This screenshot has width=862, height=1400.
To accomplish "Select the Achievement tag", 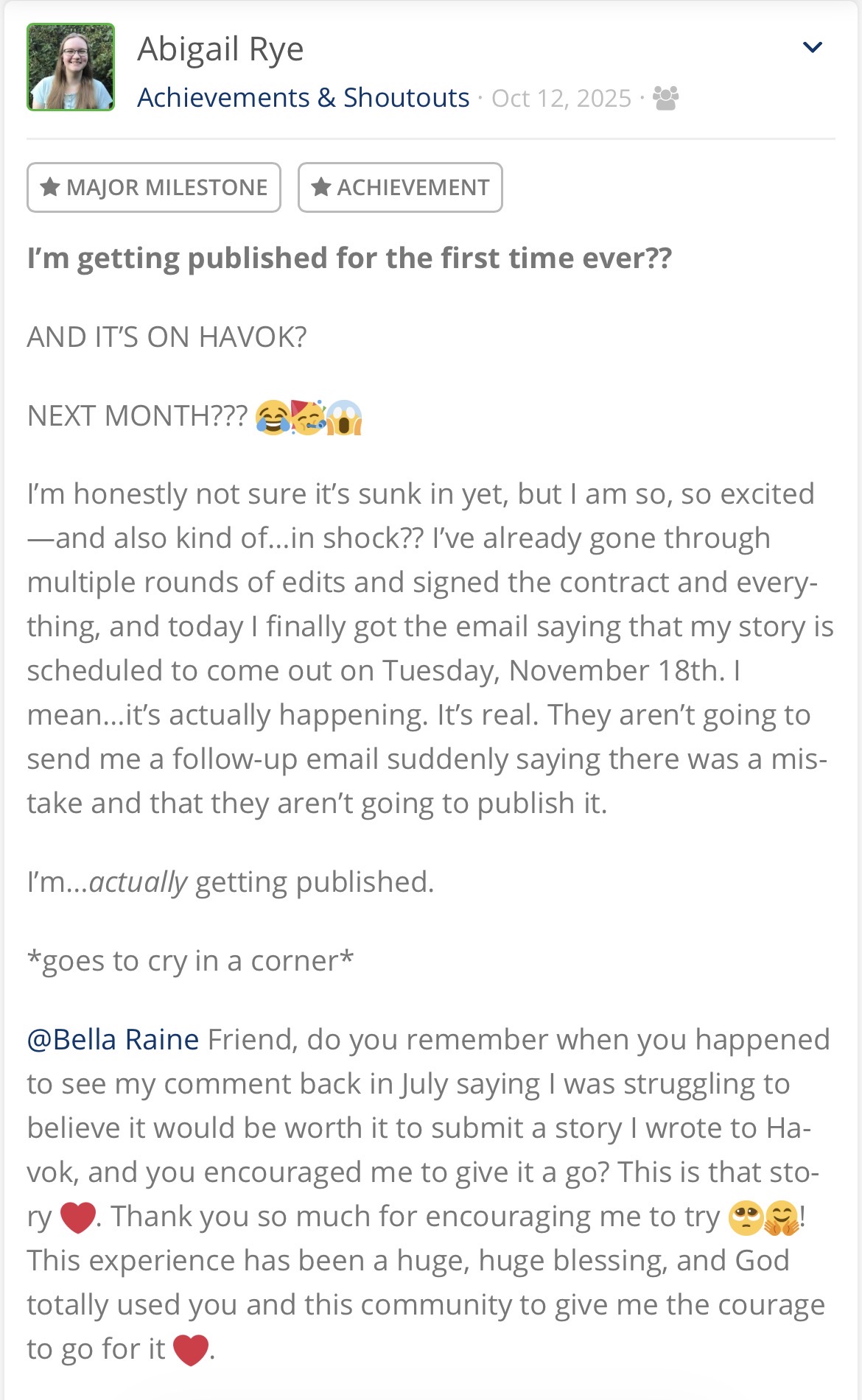I will [400, 188].
